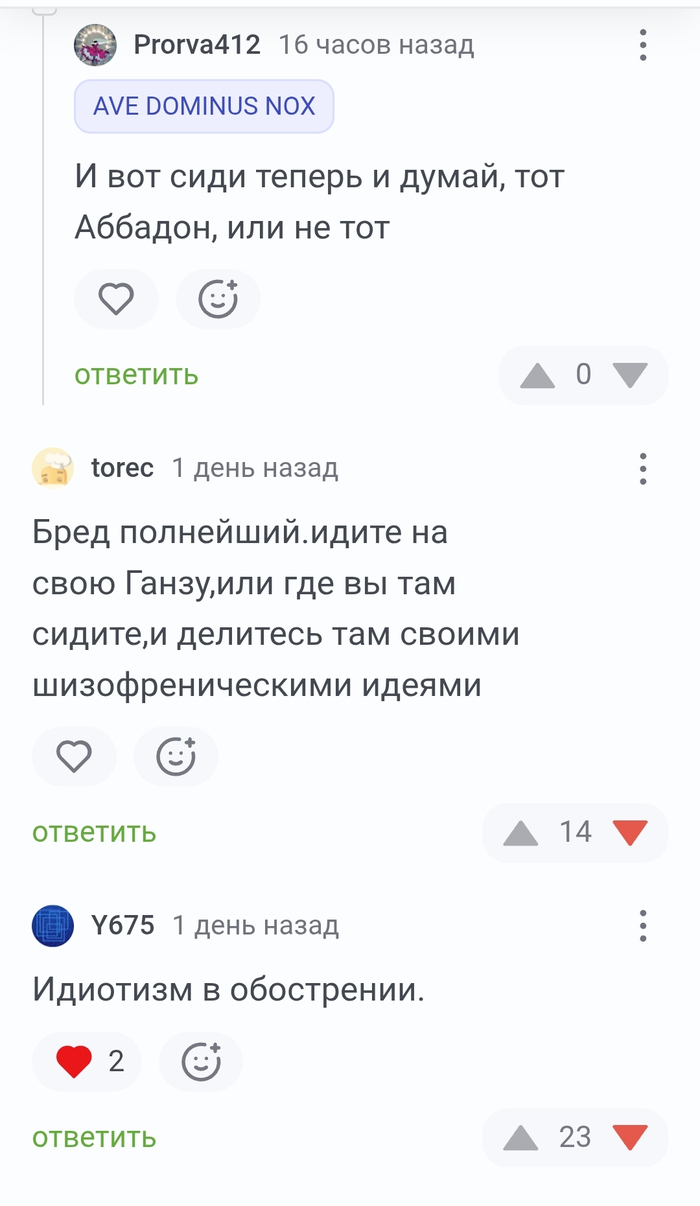Upvote Y675's comment
Viewport: 700px width, 1206px height.
tap(521, 1137)
